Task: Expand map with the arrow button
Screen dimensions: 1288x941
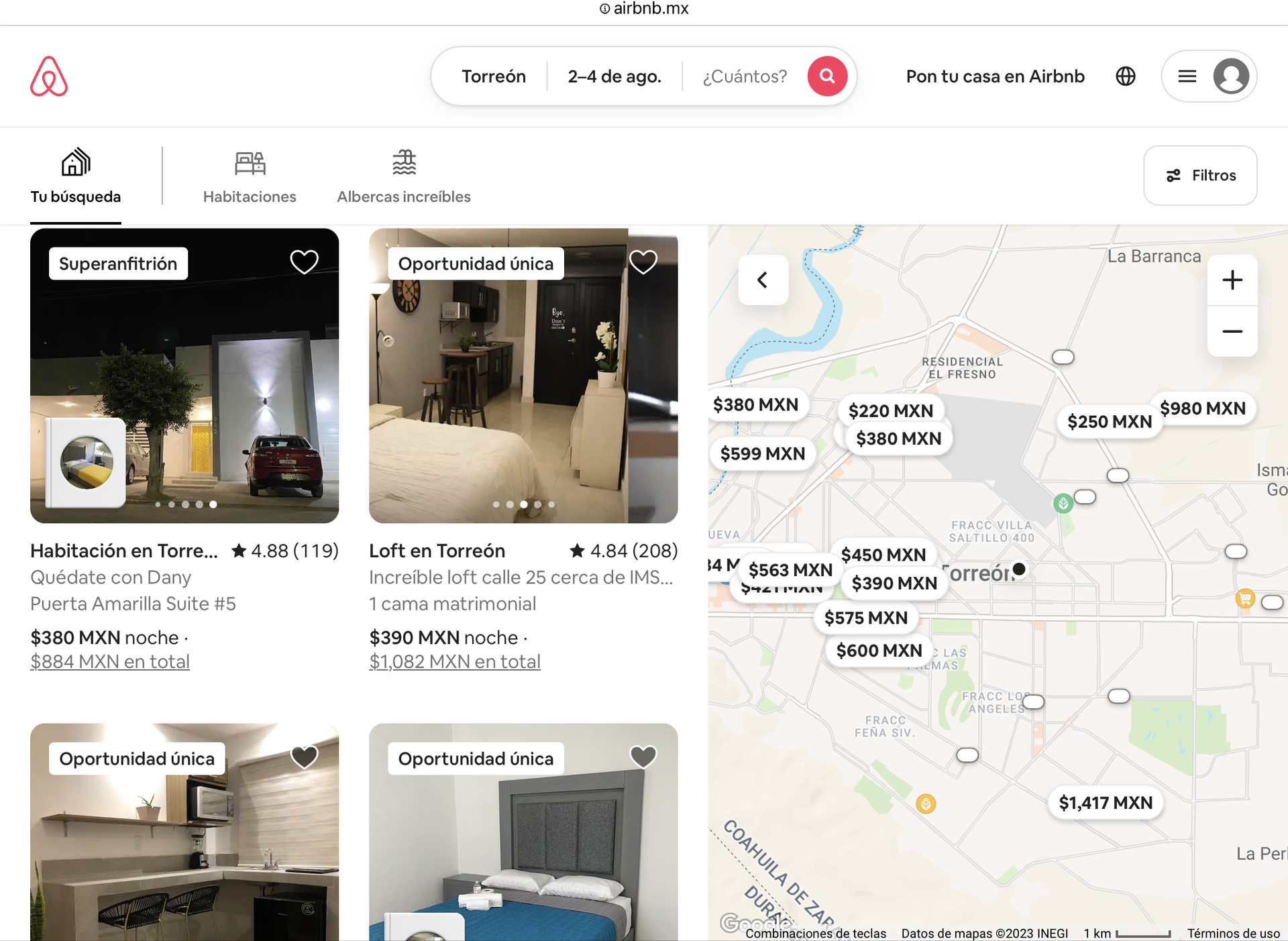Action: pos(763,280)
